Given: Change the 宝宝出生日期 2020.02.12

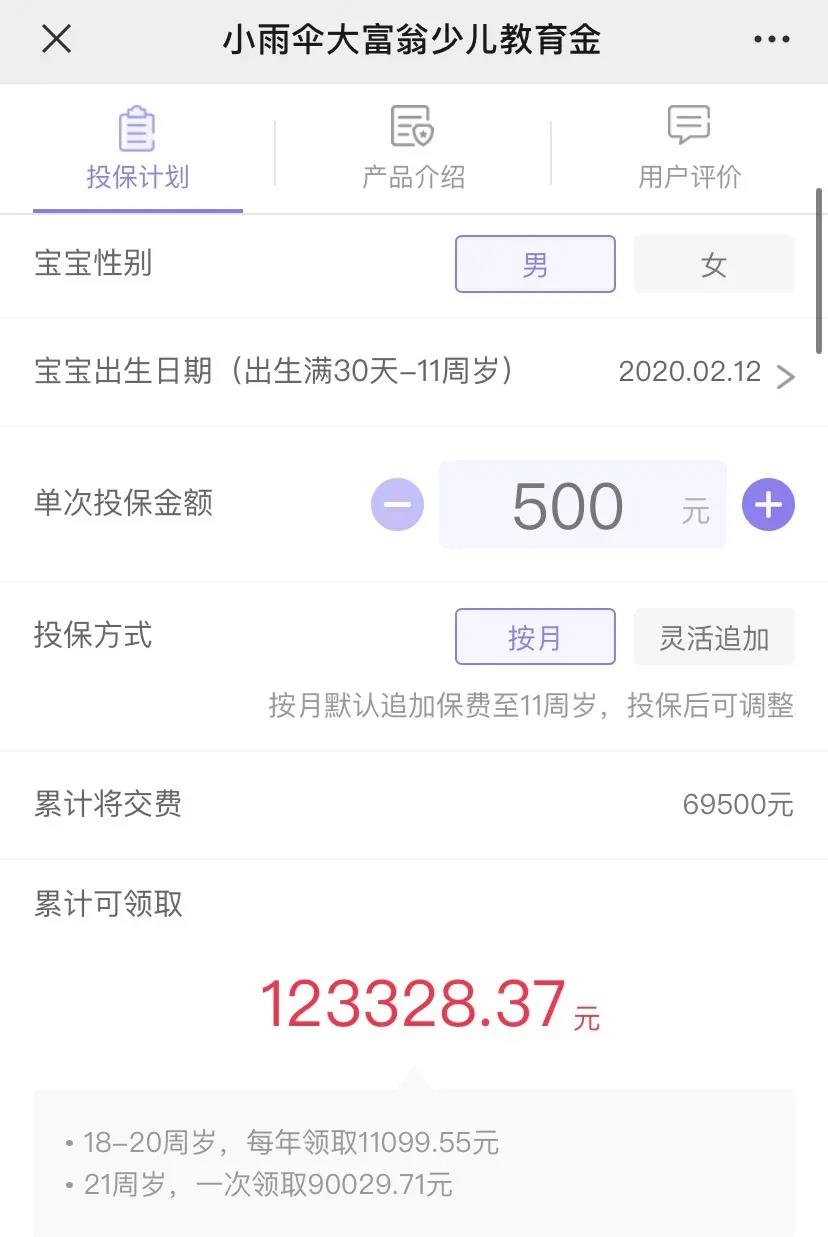Looking at the screenshot, I should click(x=706, y=373).
